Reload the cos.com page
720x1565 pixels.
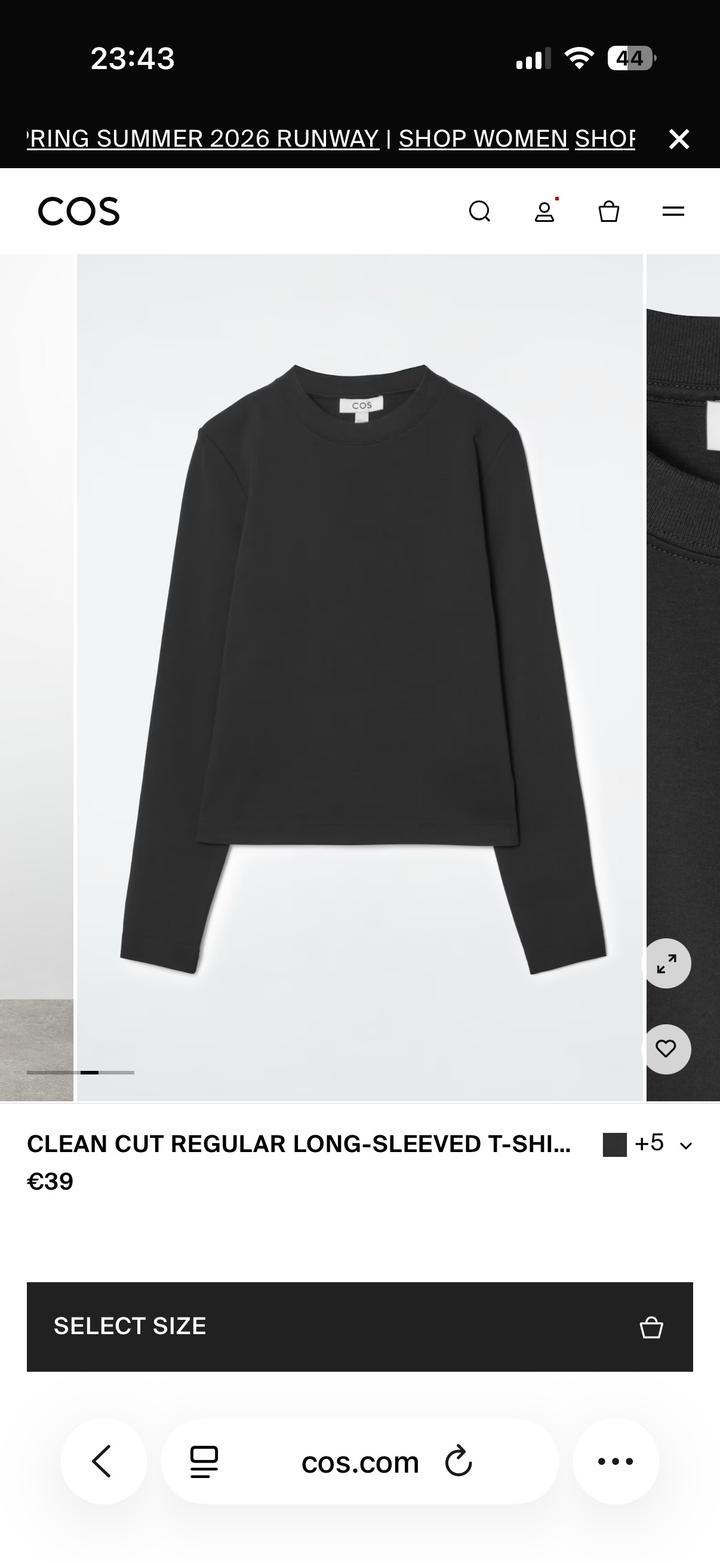coord(458,1461)
